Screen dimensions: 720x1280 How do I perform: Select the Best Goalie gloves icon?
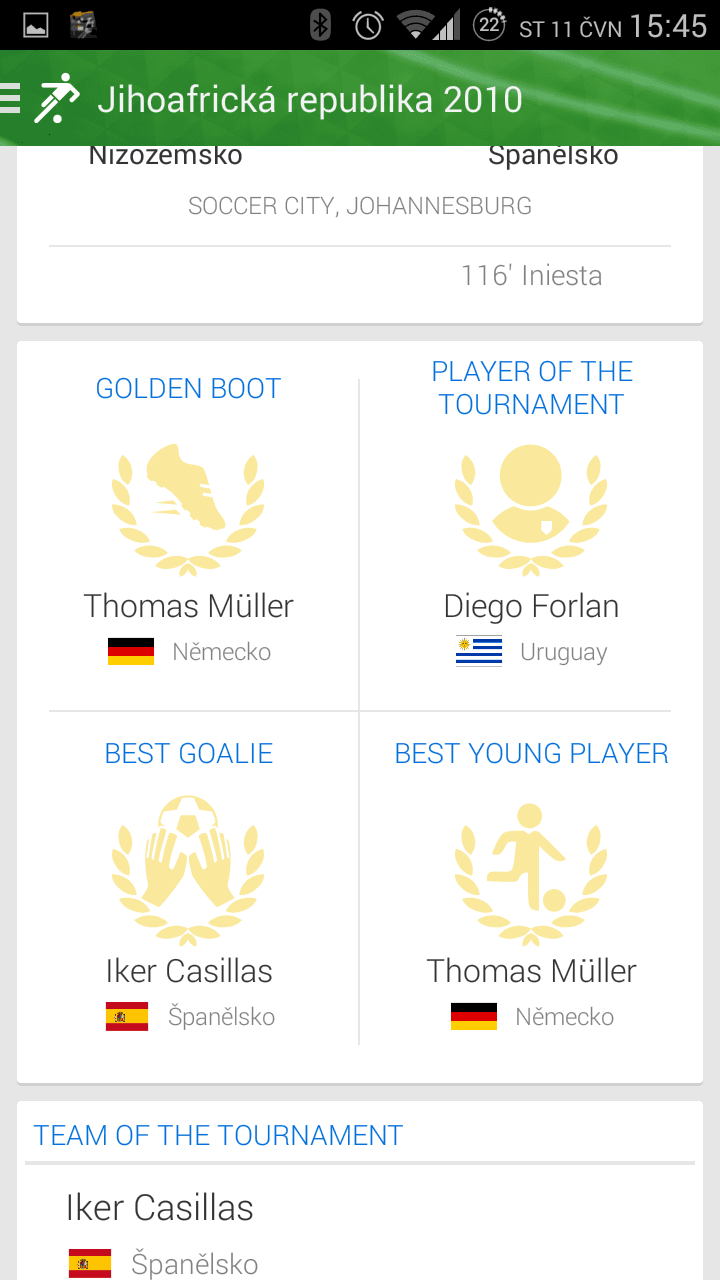click(x=188, y=868)
